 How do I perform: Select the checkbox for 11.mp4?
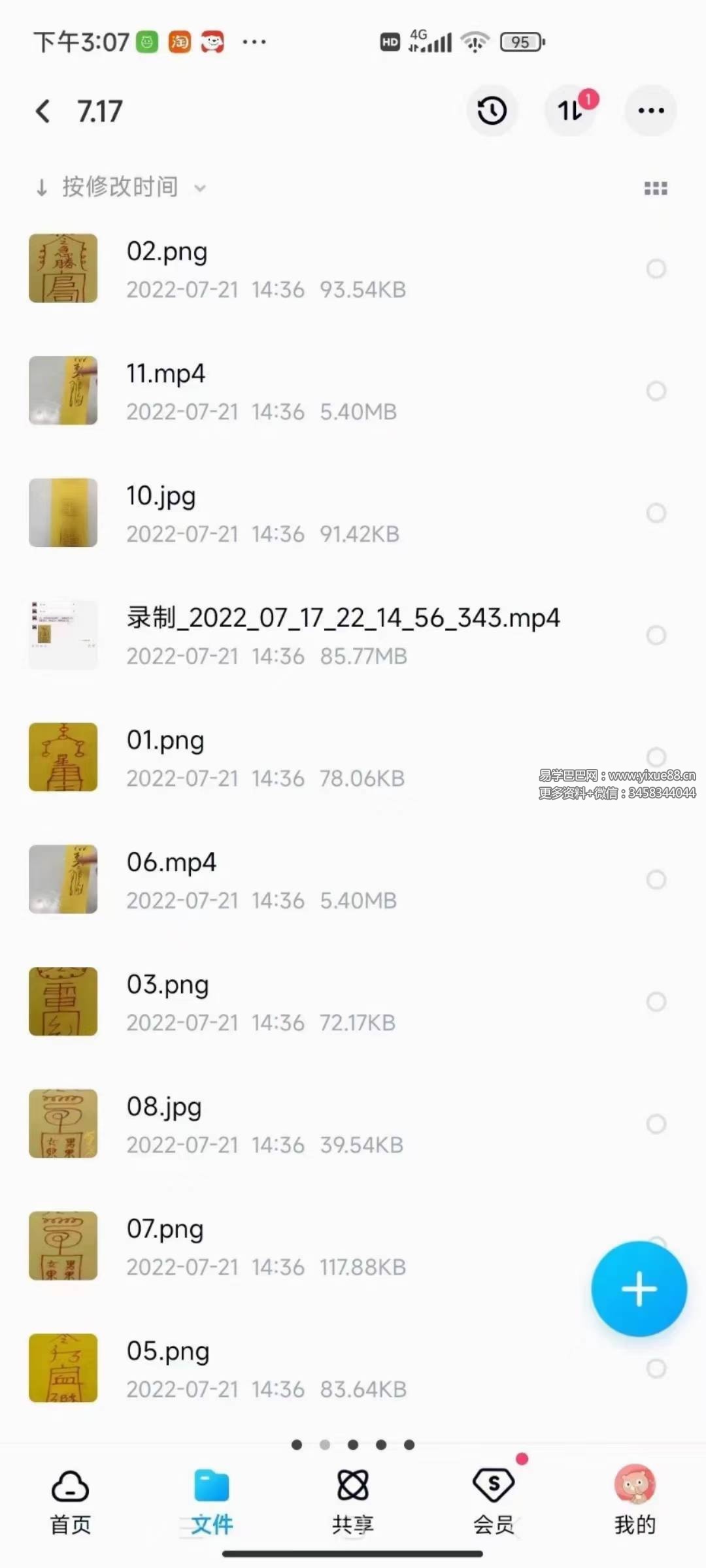[656, 391]
